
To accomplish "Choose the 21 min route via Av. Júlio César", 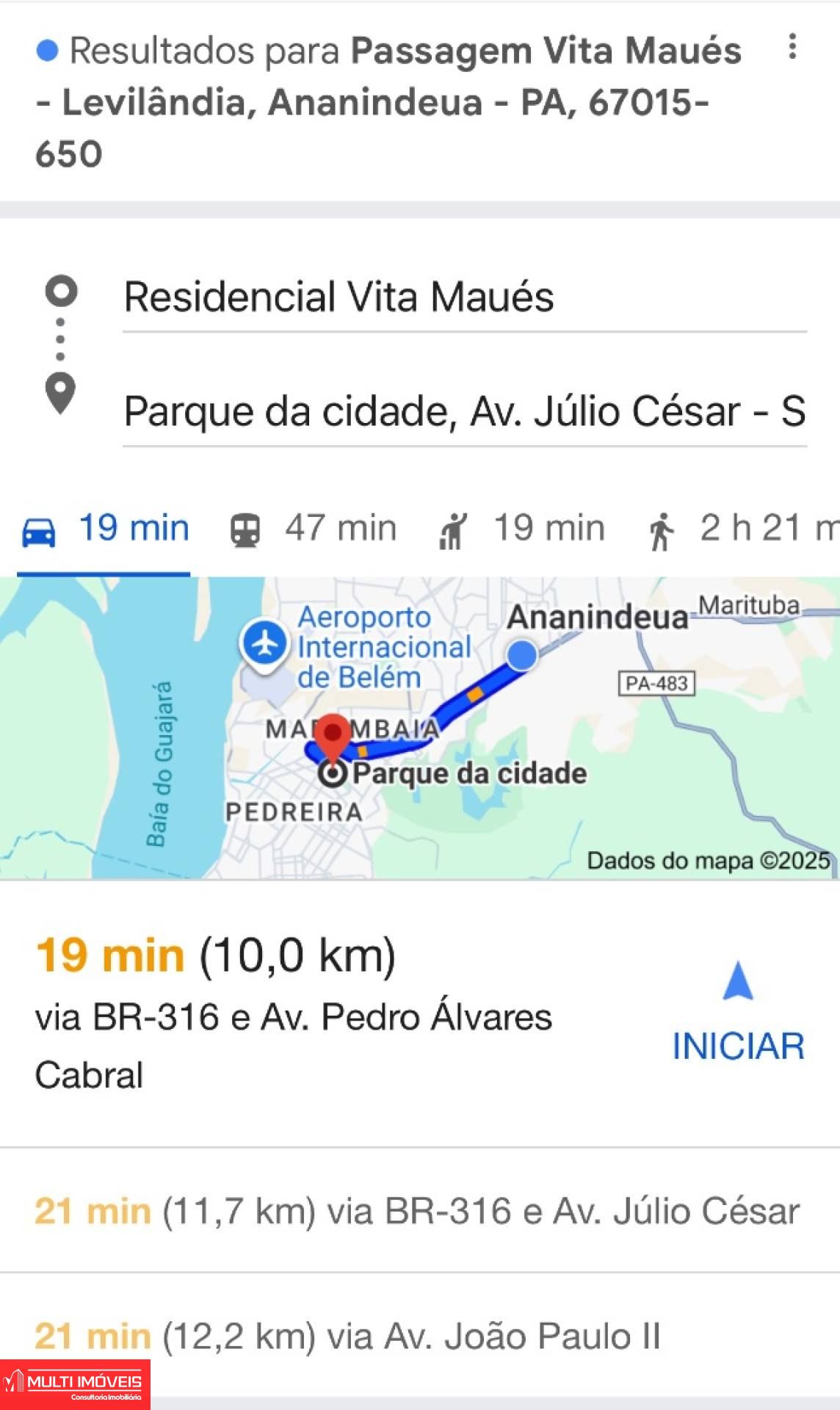I will tap(420, 1211).
